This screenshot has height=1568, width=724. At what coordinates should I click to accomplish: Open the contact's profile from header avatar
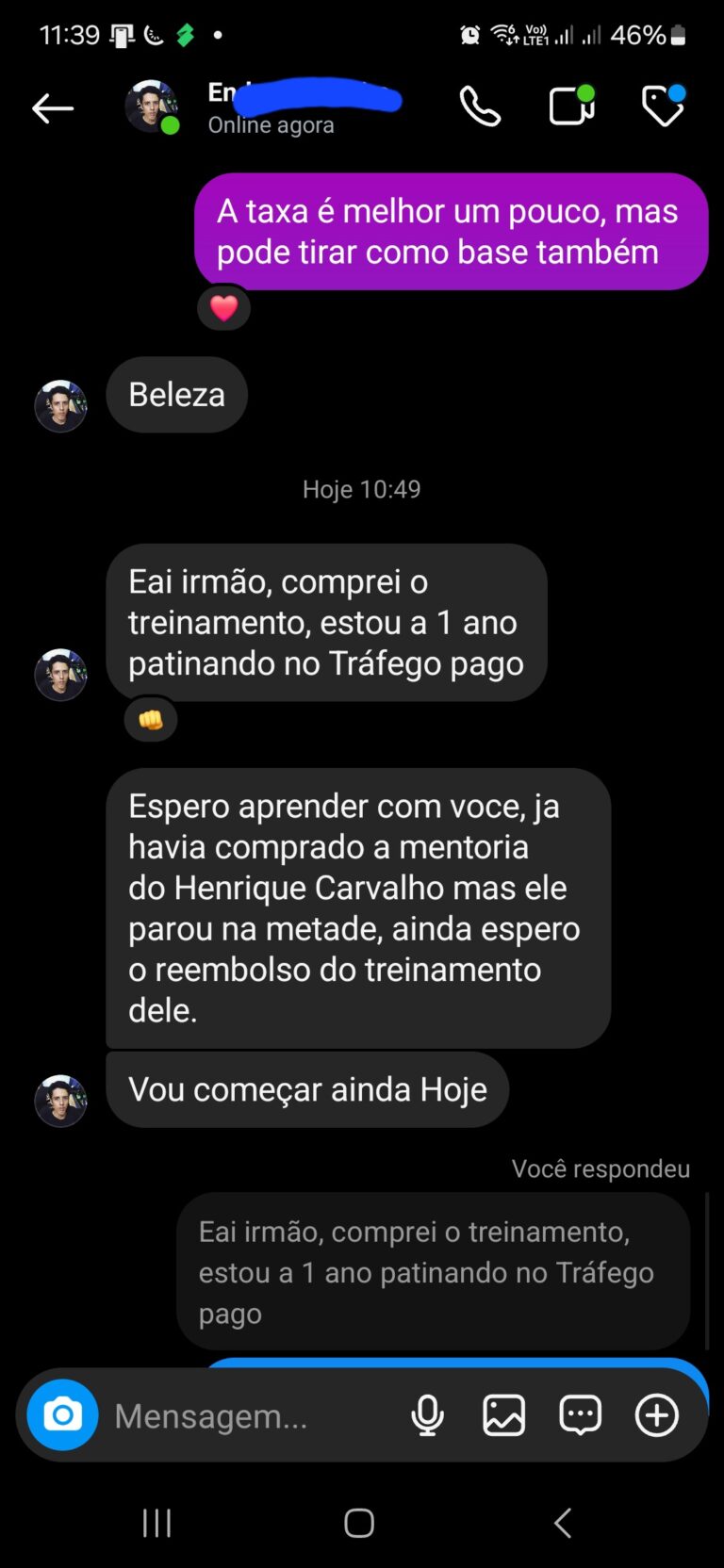151,107
